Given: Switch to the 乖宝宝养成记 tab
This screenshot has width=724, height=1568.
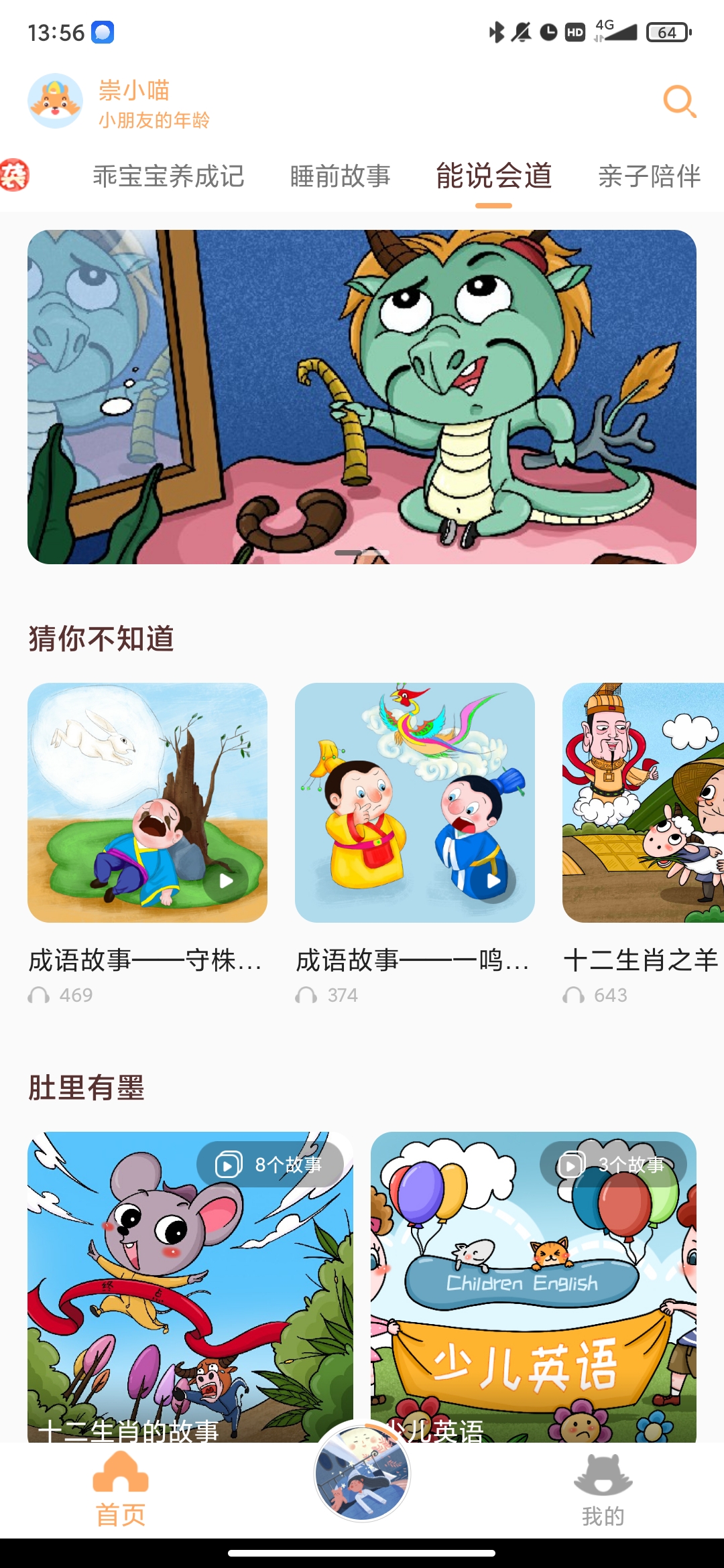Looking at the screenshot, I should pos(168,176).
